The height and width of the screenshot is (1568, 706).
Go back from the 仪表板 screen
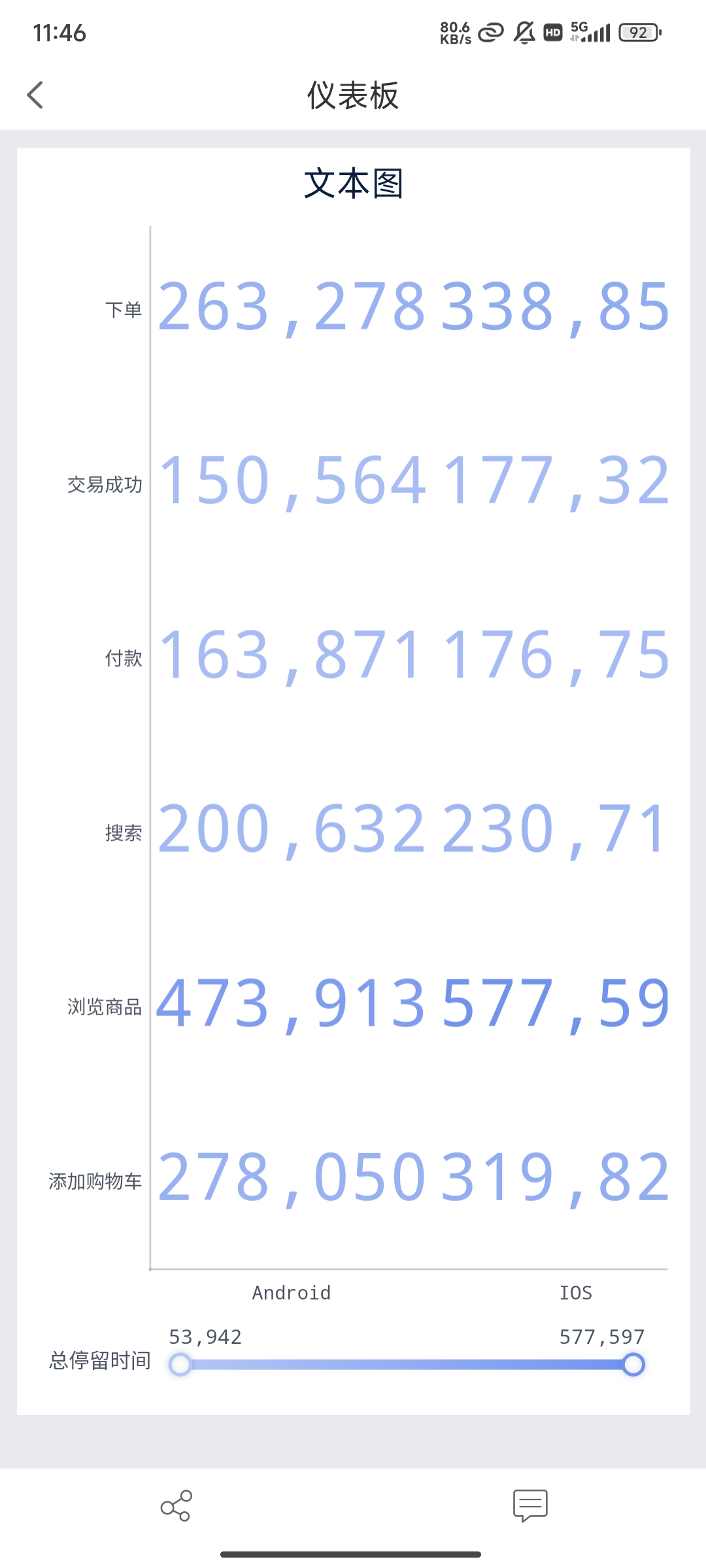(35, 95)
